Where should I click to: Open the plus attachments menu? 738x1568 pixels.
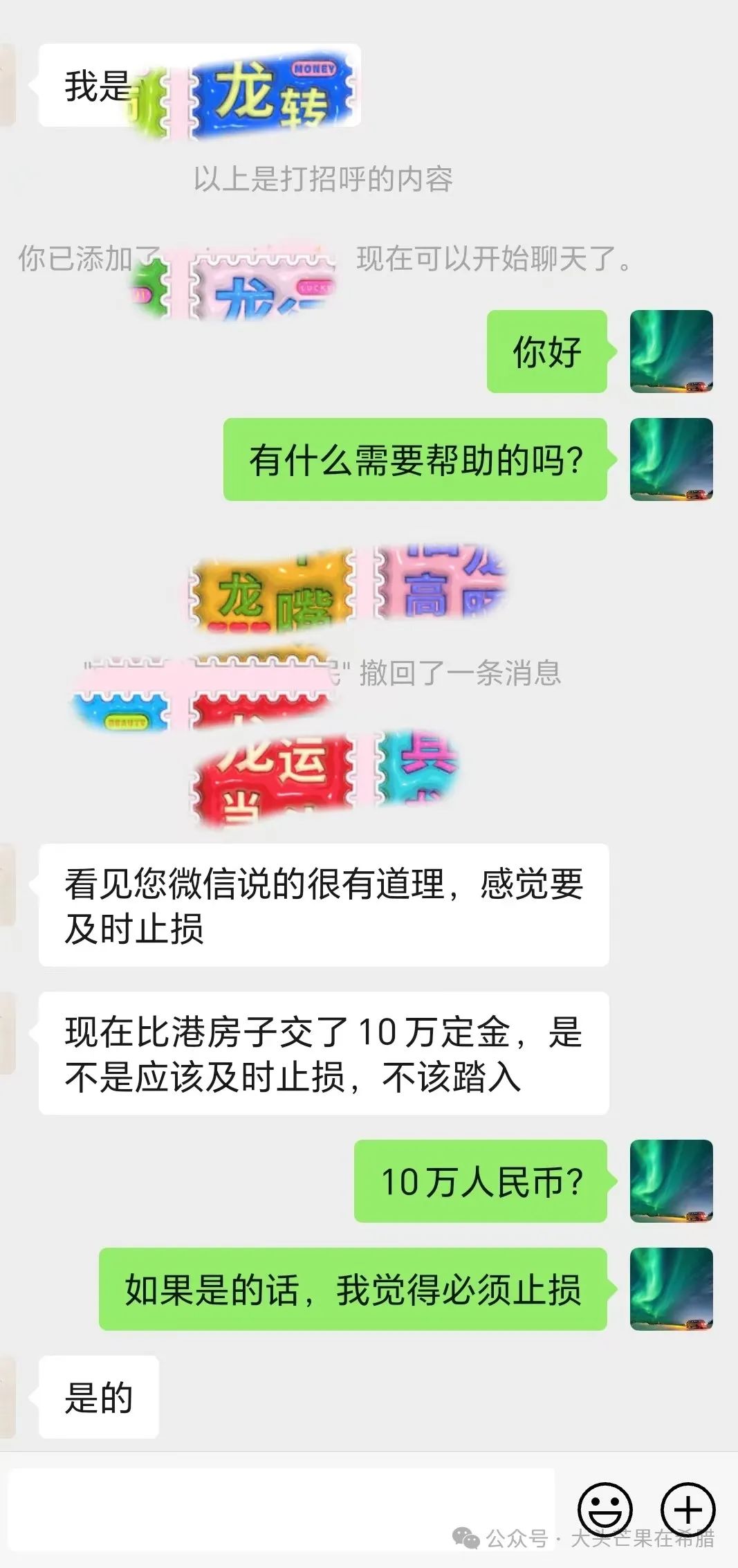[688, 1509]
